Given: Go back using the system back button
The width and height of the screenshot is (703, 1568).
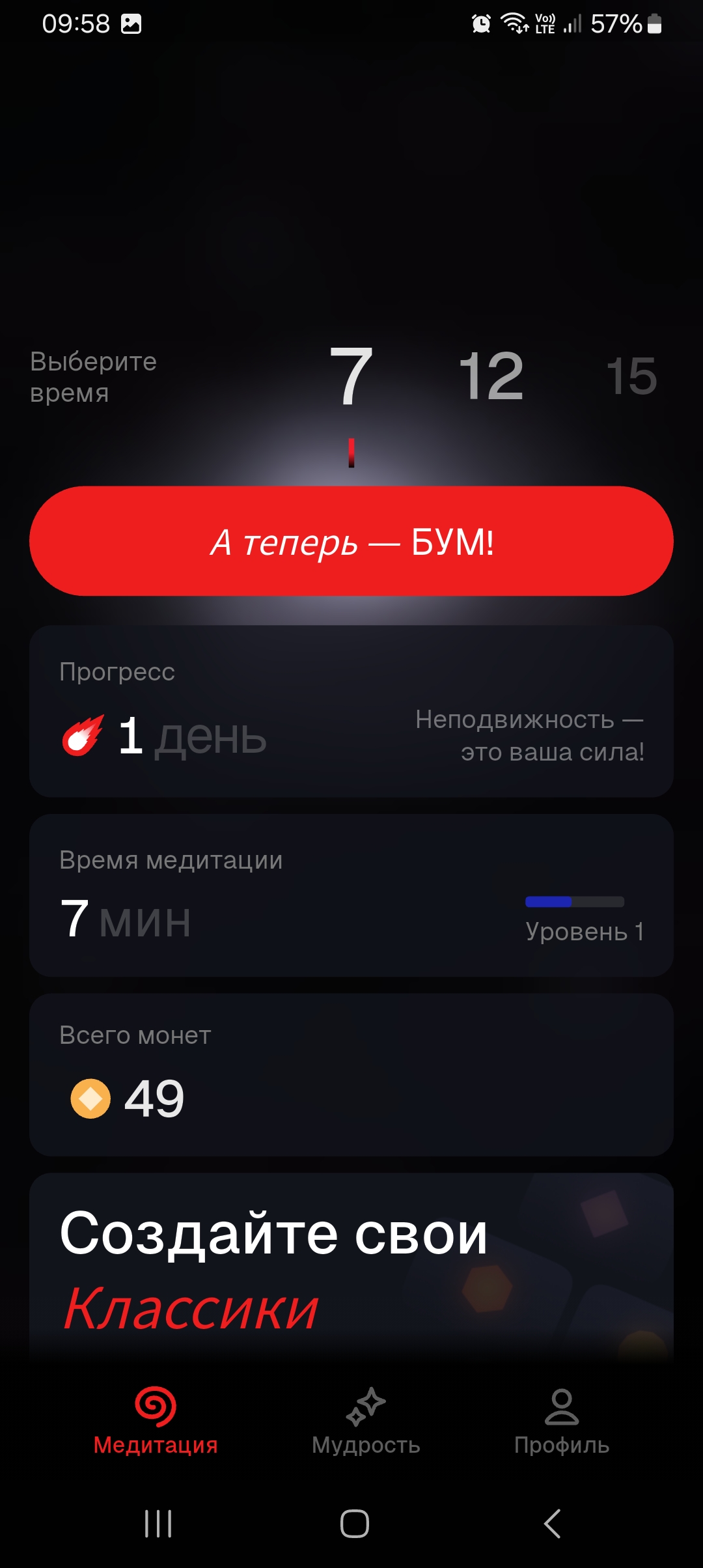Looking at the screenshot, I should [x=552, y=1524].
